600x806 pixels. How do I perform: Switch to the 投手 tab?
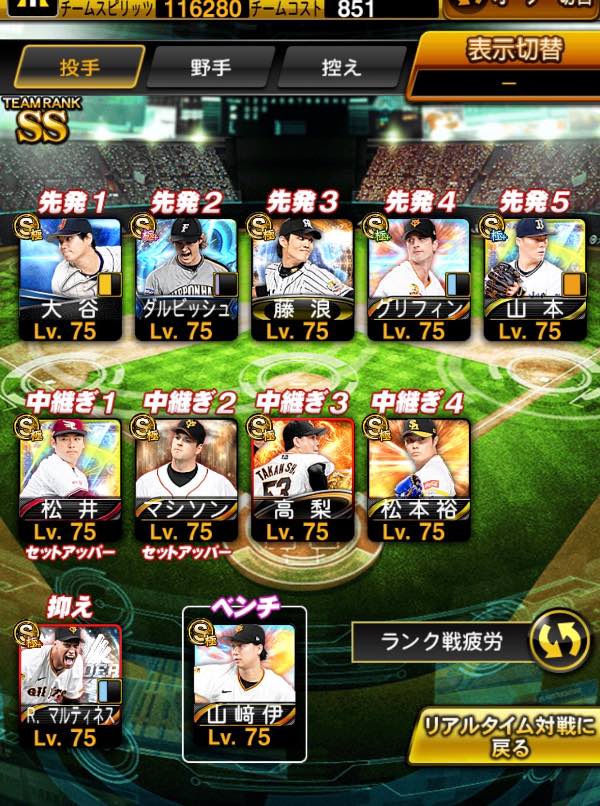(78, 68)
